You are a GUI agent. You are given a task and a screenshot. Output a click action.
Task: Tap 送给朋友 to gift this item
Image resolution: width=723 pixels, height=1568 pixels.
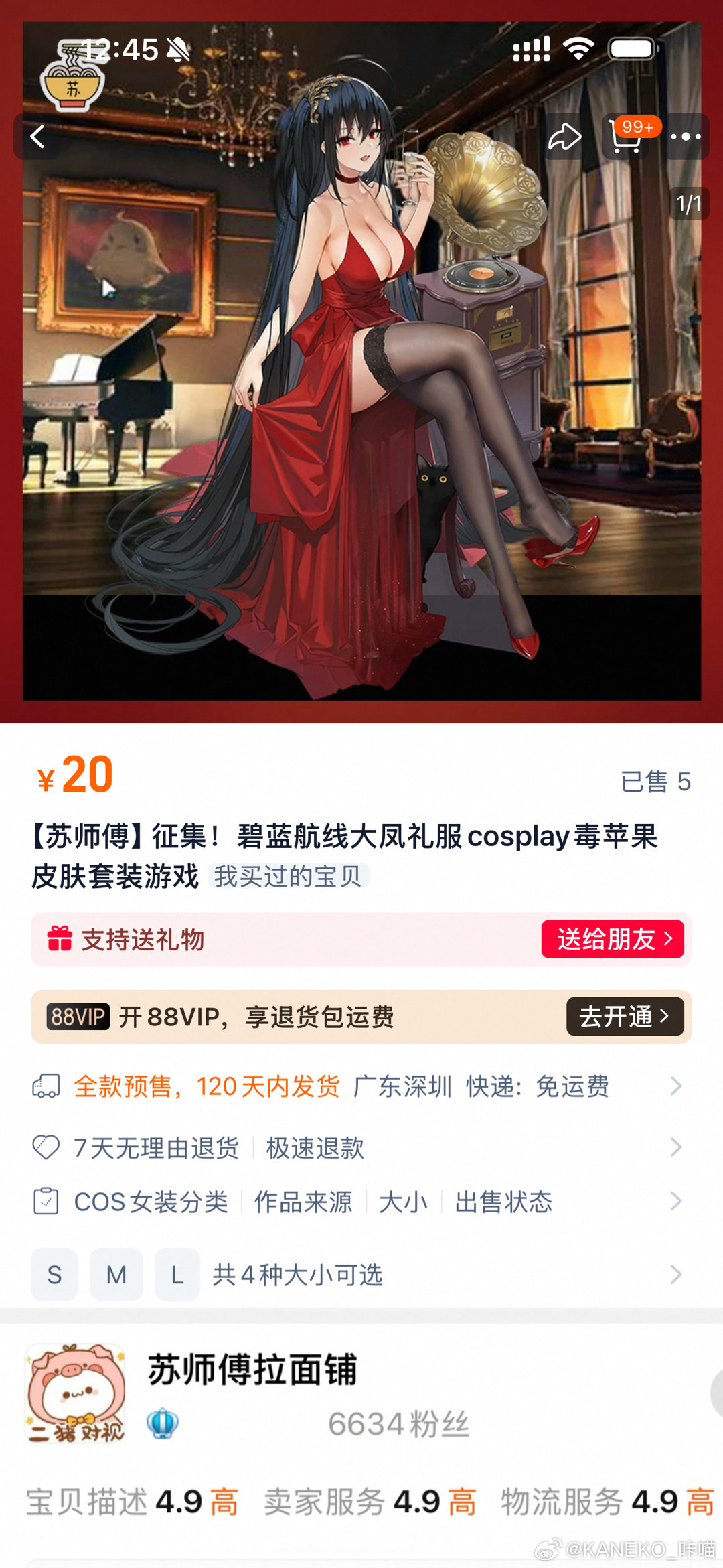[x=613, y=939]
